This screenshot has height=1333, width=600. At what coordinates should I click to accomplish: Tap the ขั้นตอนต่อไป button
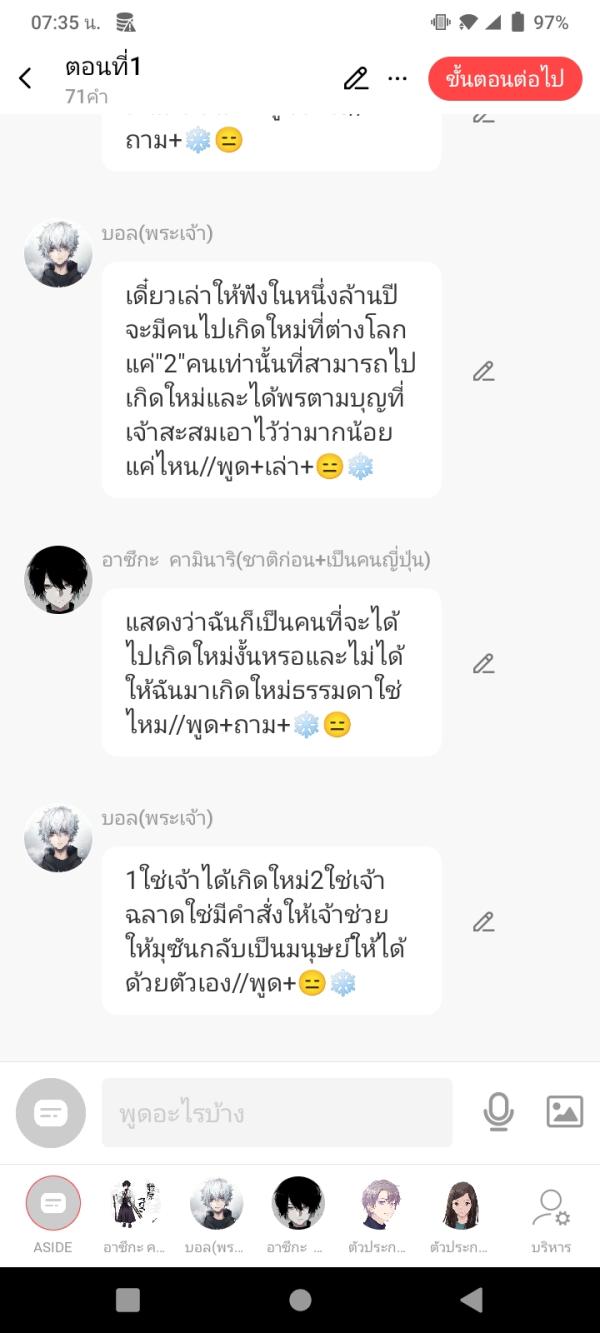click(x=505, y=79)
